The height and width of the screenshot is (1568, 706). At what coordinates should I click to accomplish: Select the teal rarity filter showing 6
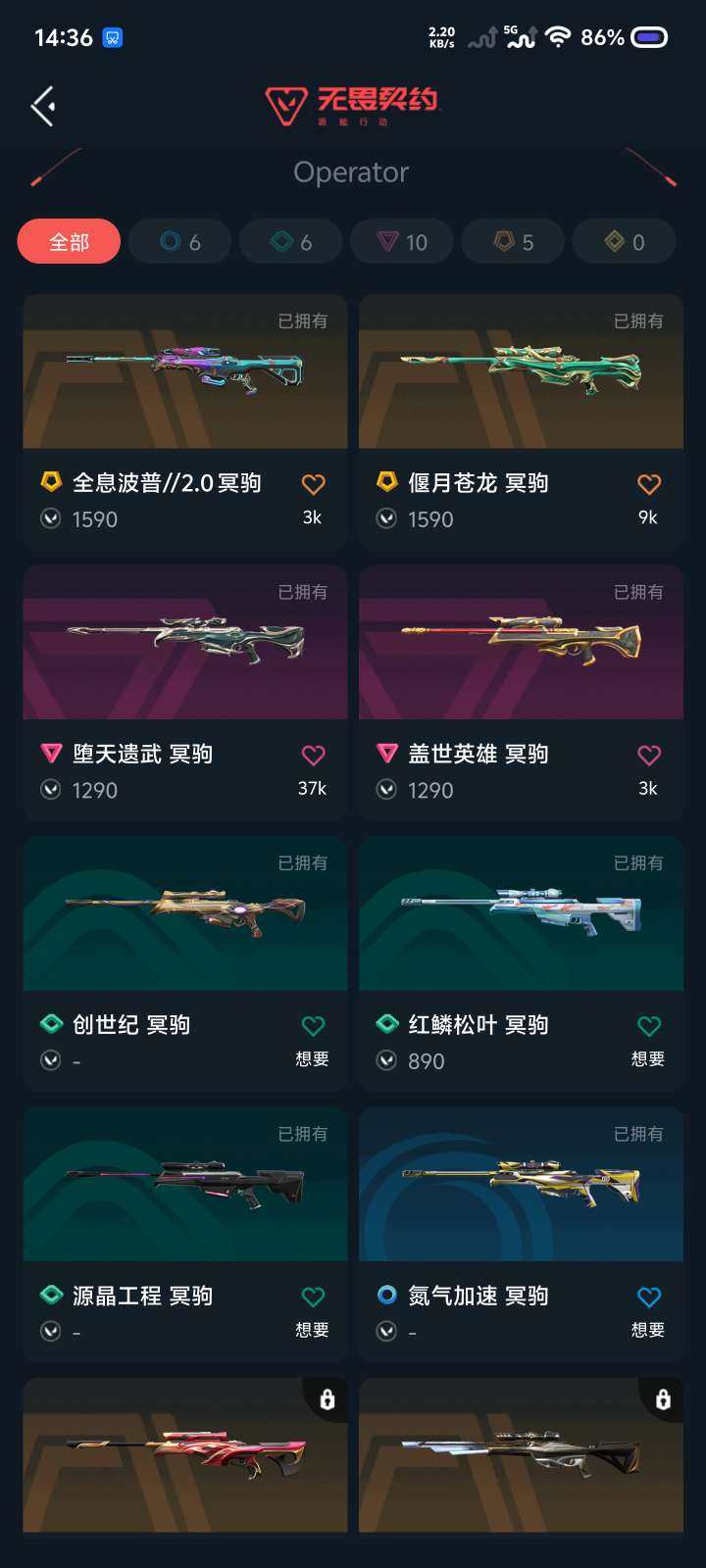[x=290, y=241]
